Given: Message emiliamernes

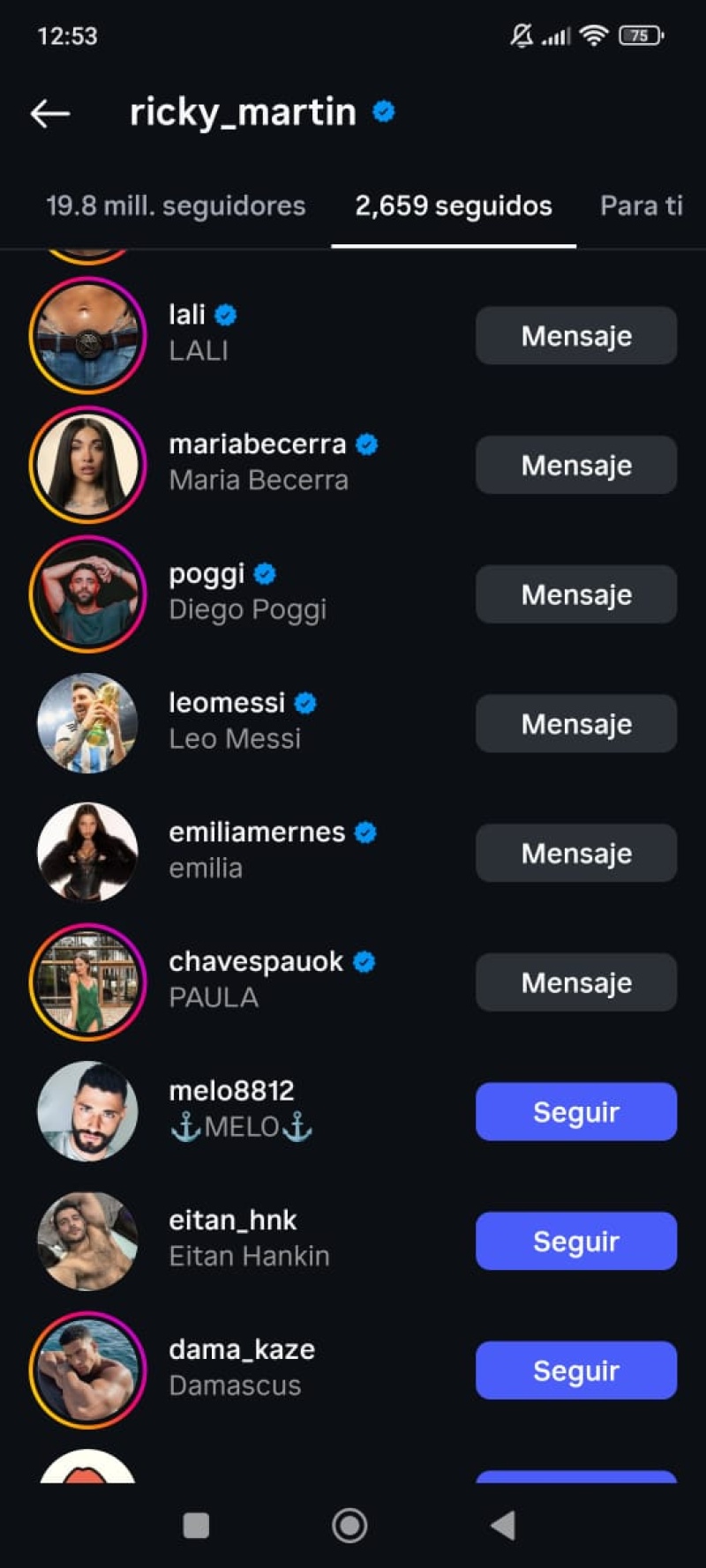Looking at the screenshot, I should [x=576, y=853].
